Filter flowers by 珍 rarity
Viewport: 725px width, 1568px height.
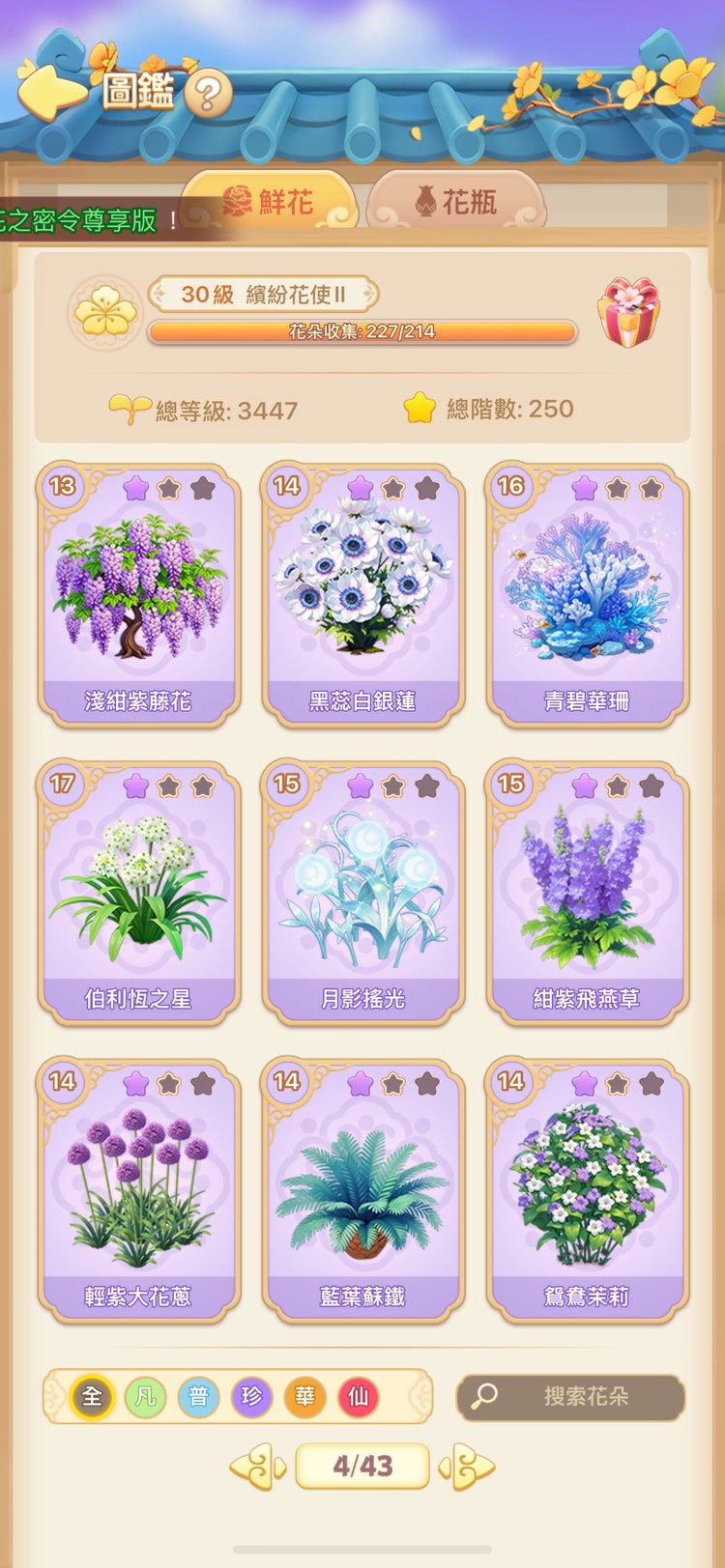pos(252,1397)
